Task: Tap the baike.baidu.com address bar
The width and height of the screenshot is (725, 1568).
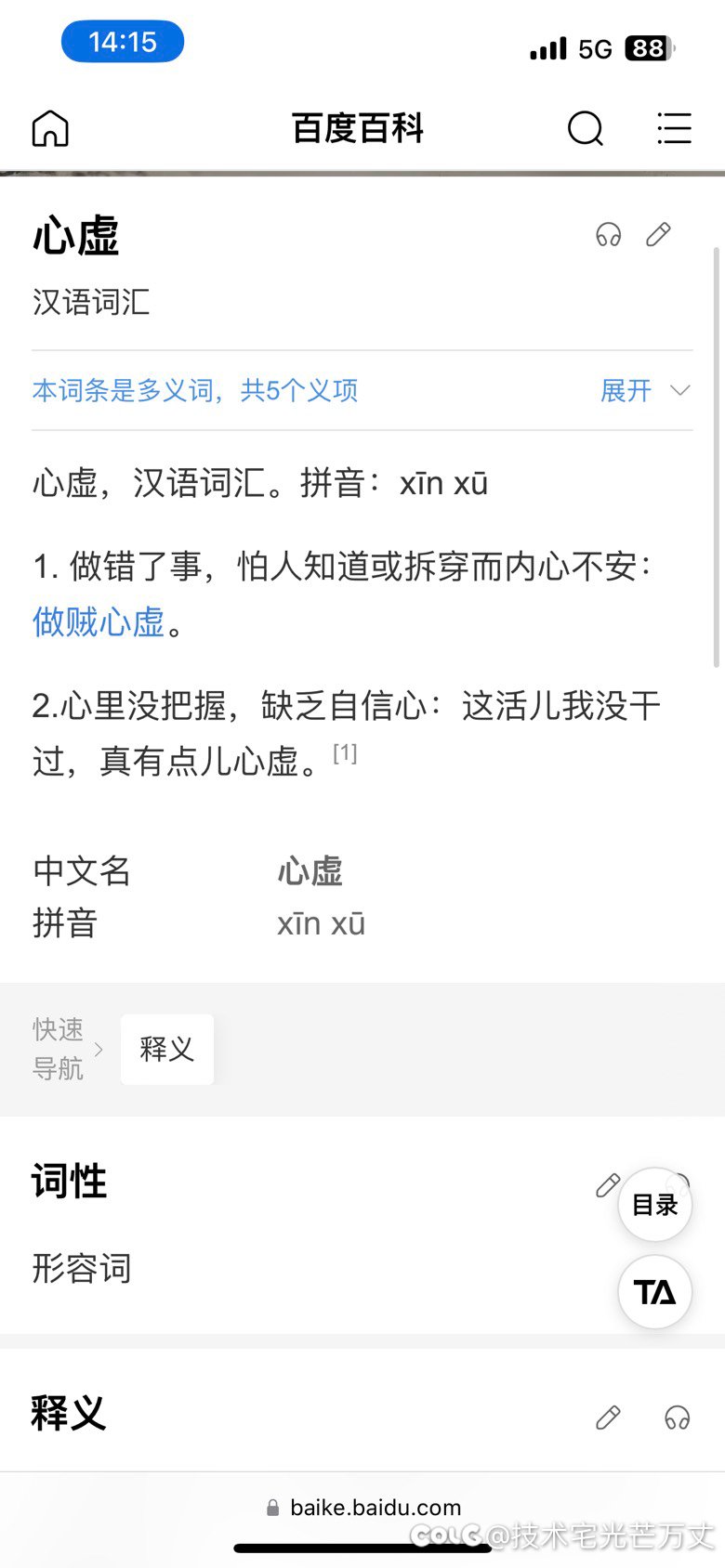Action: tap(363, 1508)
